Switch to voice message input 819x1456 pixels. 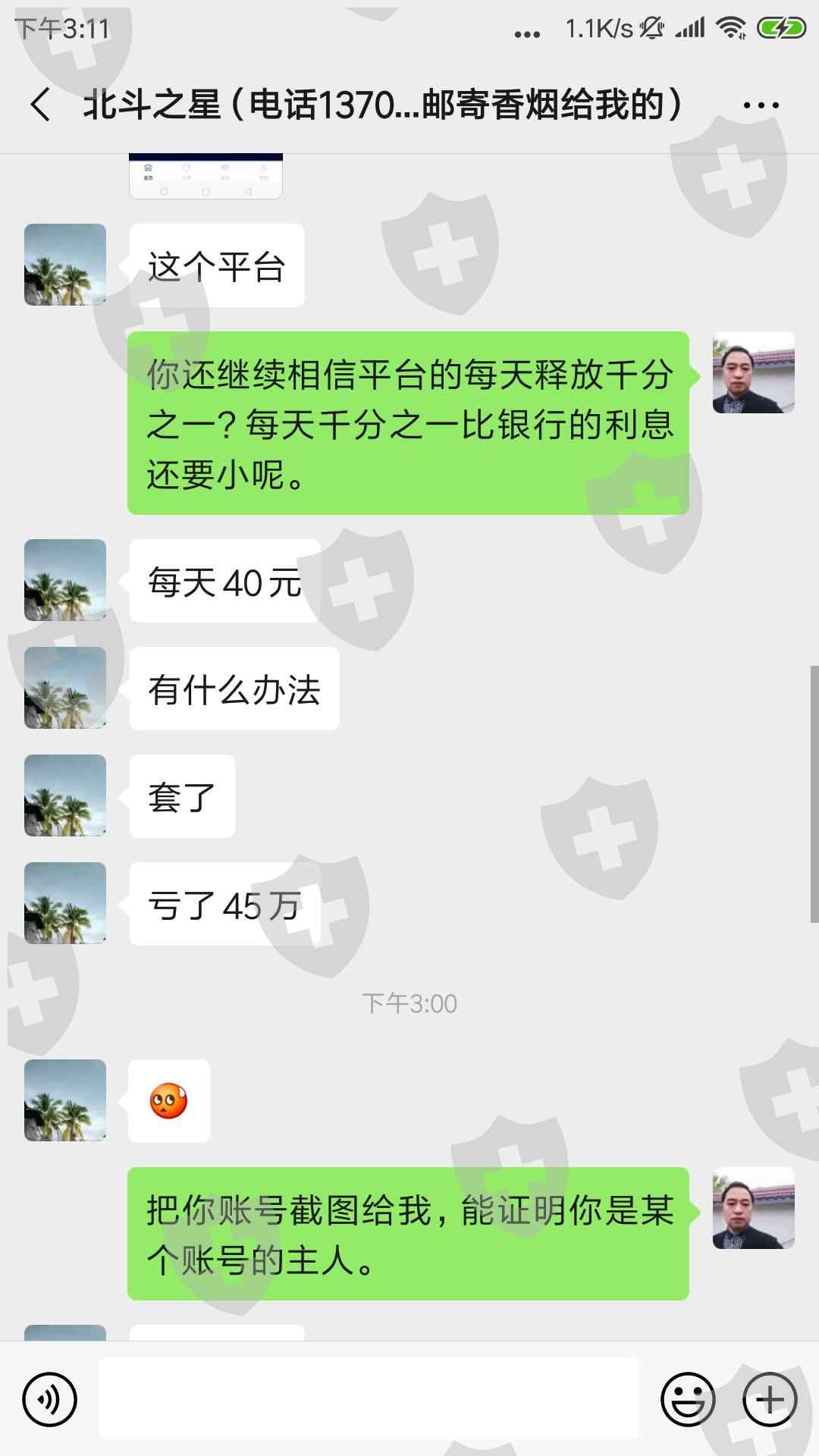coord(50,1399)
